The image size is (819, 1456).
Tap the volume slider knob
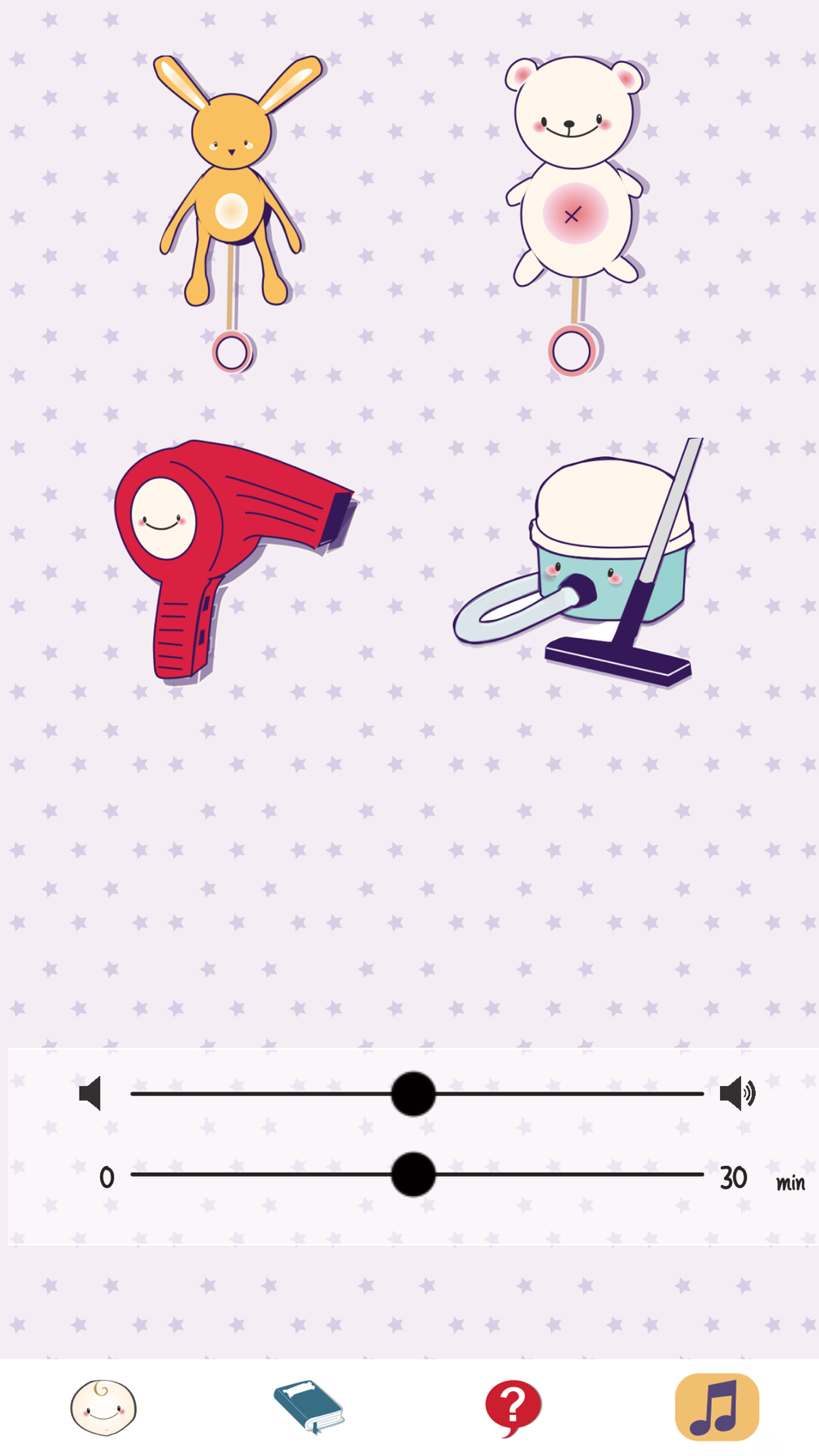413,1094
